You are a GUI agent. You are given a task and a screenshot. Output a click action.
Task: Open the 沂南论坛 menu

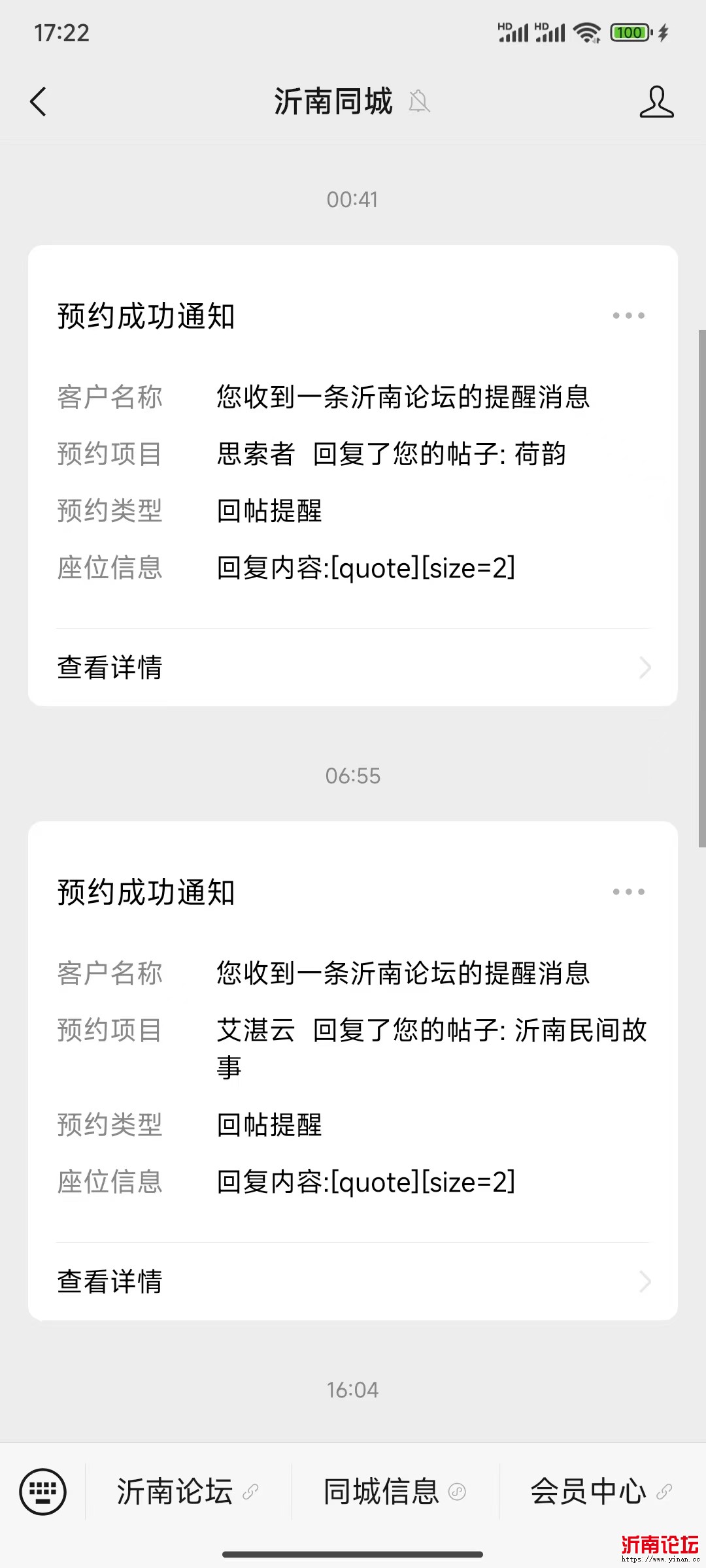click(188, 1492)
